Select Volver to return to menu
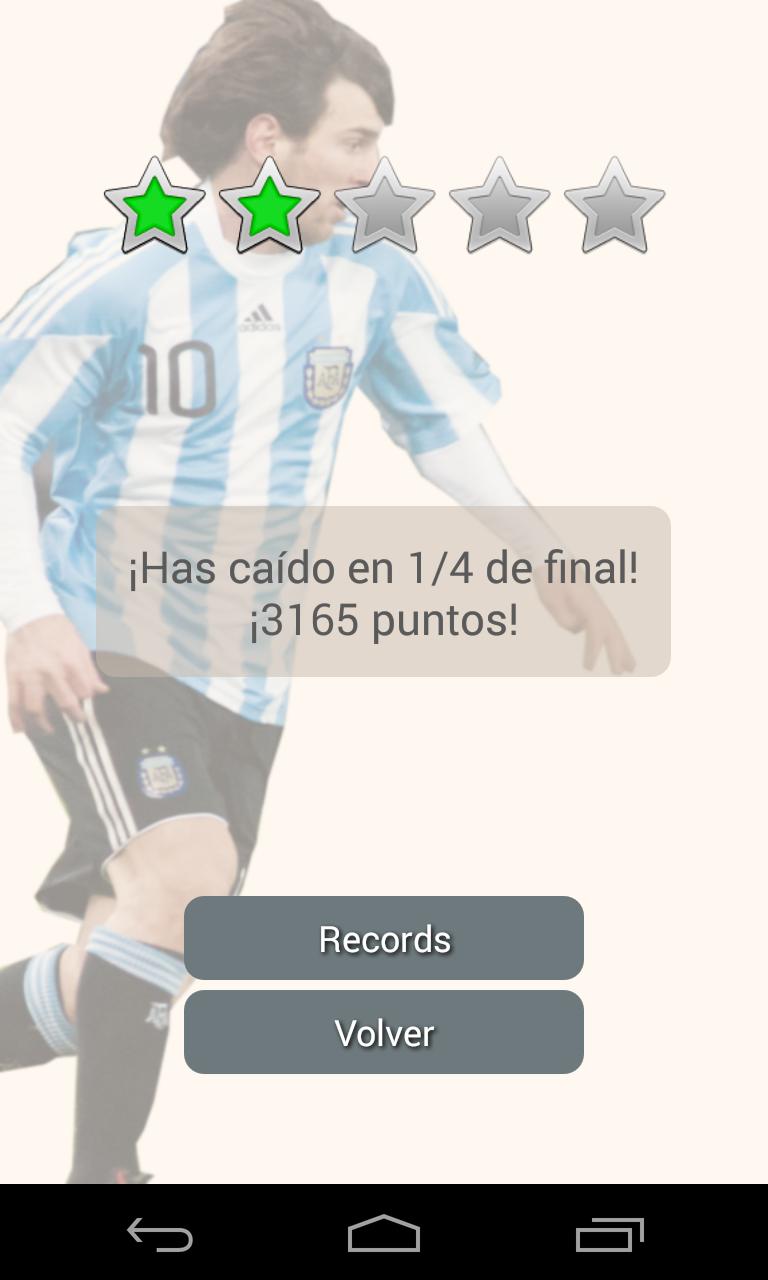The width and height of the screenshot is (768, 1280). [384, 1031]
